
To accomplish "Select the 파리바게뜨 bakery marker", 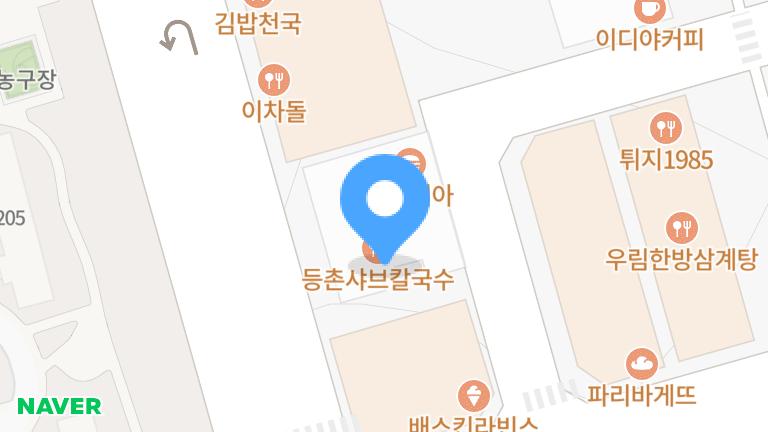I will point(642,363).
